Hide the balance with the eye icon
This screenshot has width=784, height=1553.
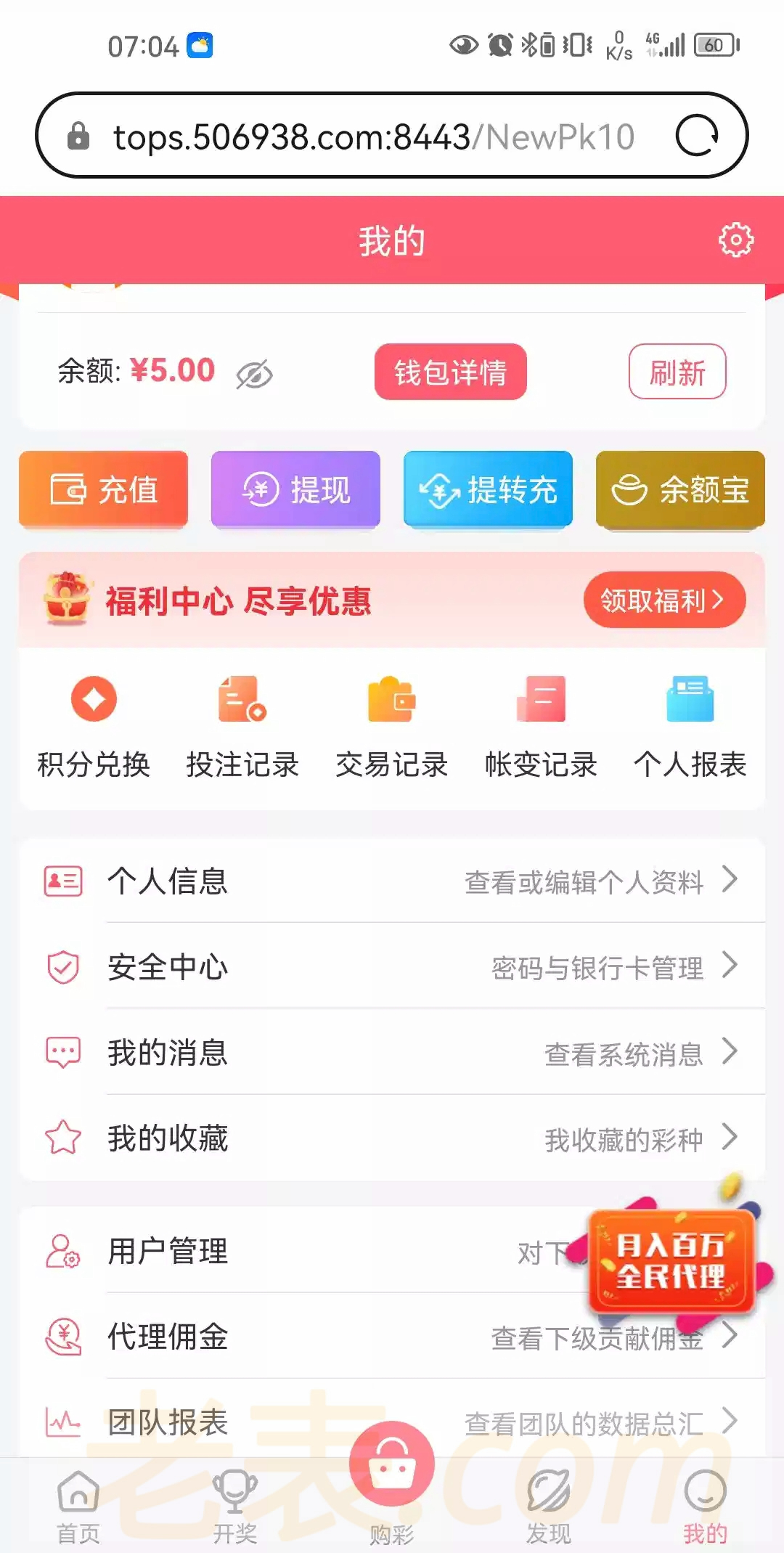click(x=254, y=374)
